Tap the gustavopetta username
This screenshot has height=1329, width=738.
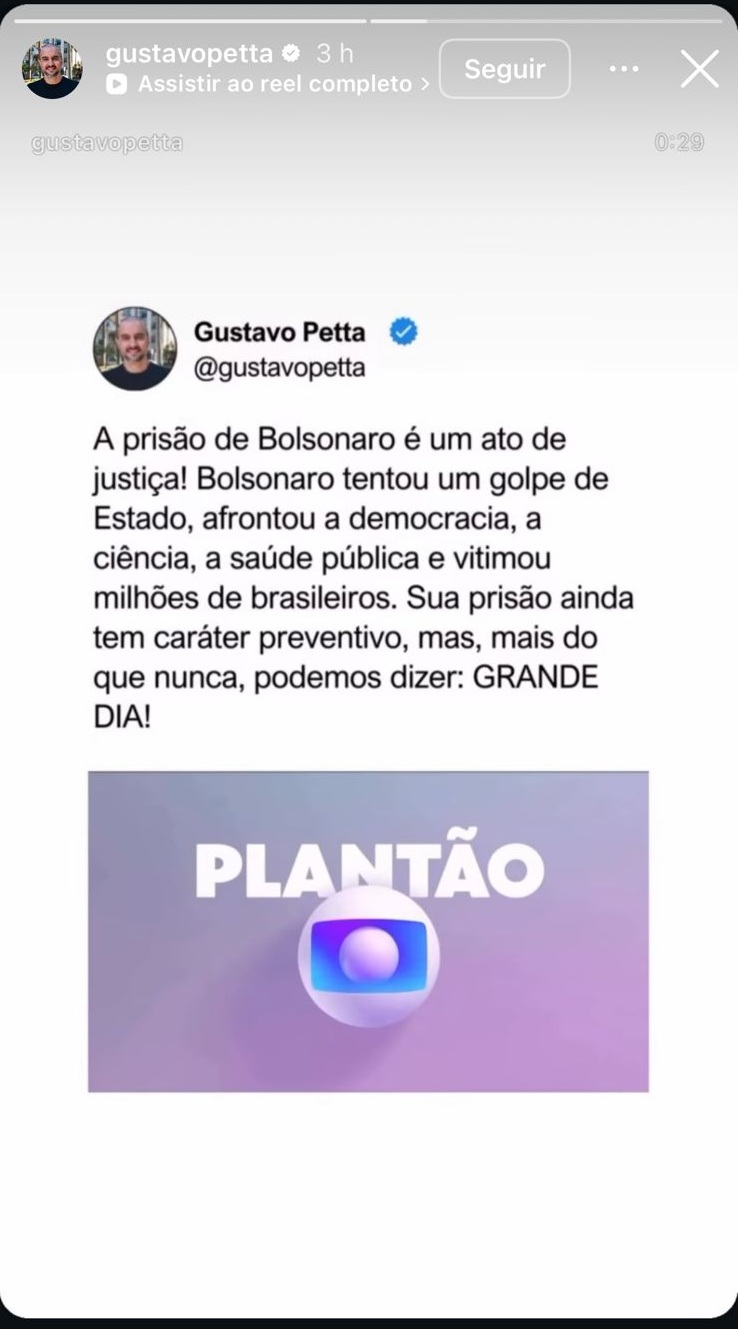pyautogui.click(x=189, y=53)
